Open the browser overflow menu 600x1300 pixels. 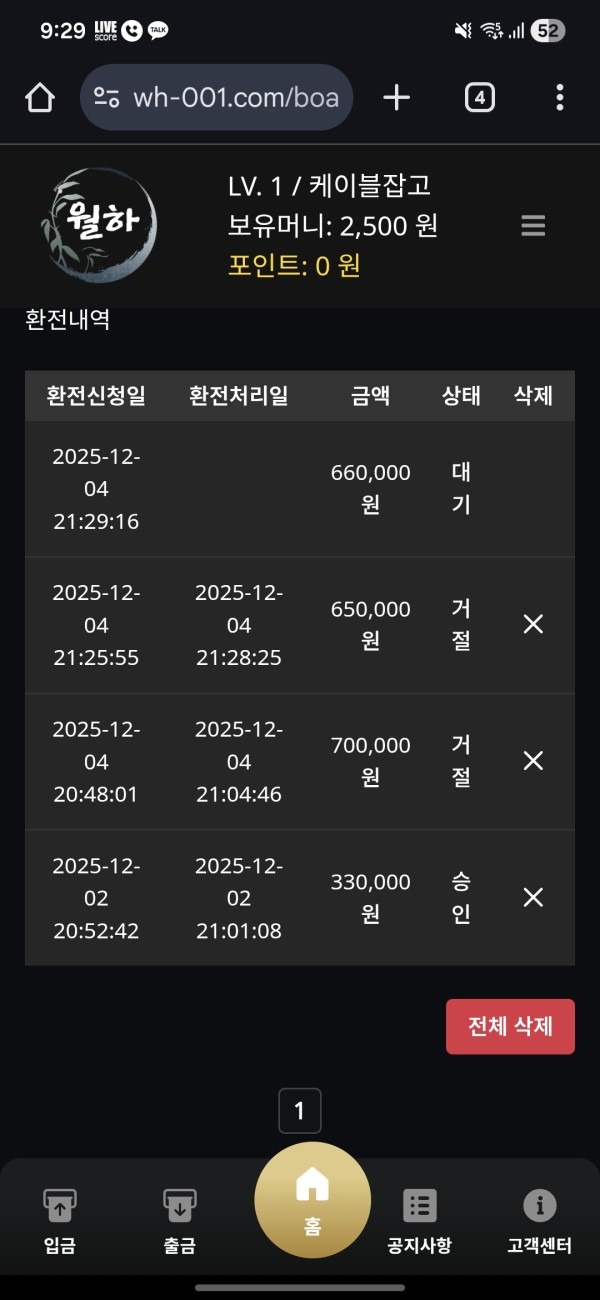point(559,98)
